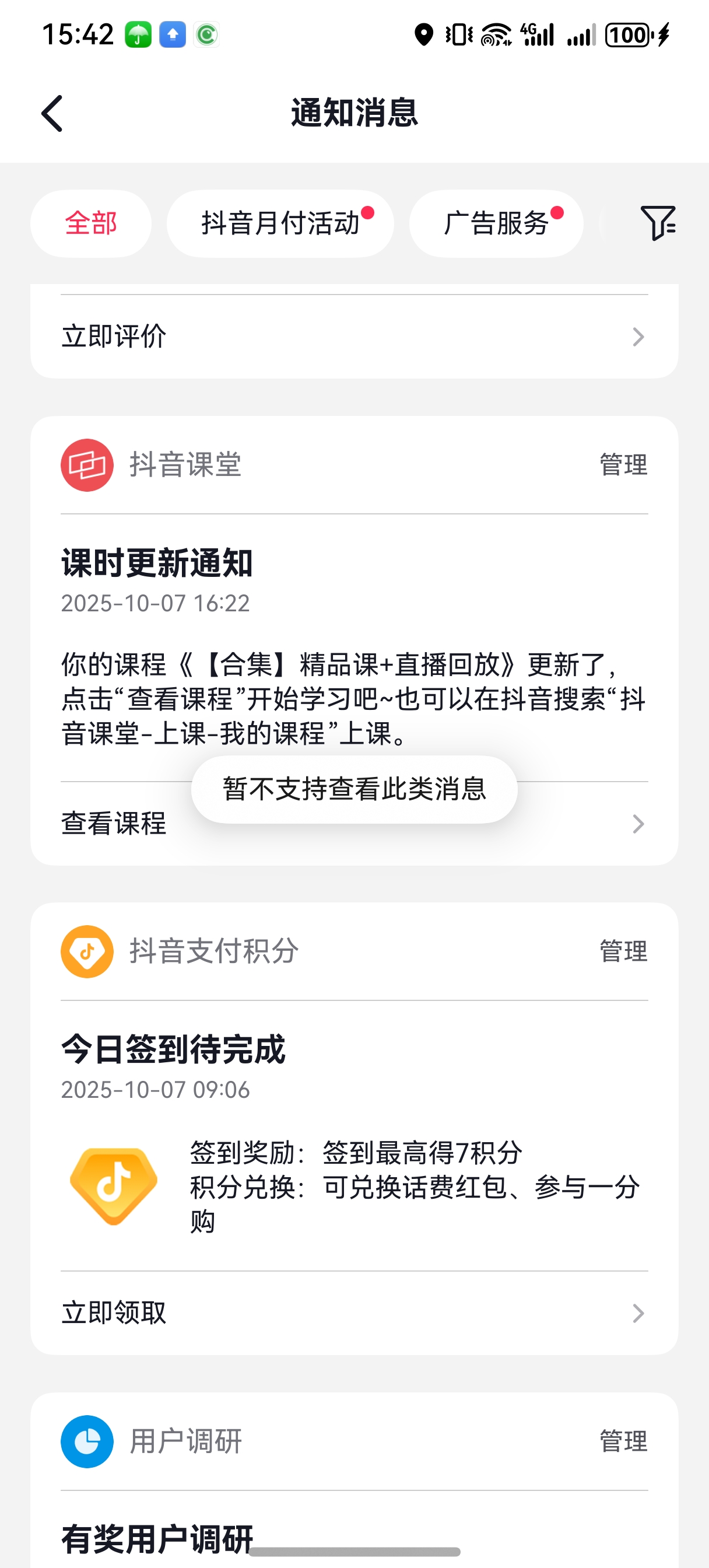709x1568 pixels.
Task: Tap the battery indicator in status bar
Action: (x=629, y=34)
